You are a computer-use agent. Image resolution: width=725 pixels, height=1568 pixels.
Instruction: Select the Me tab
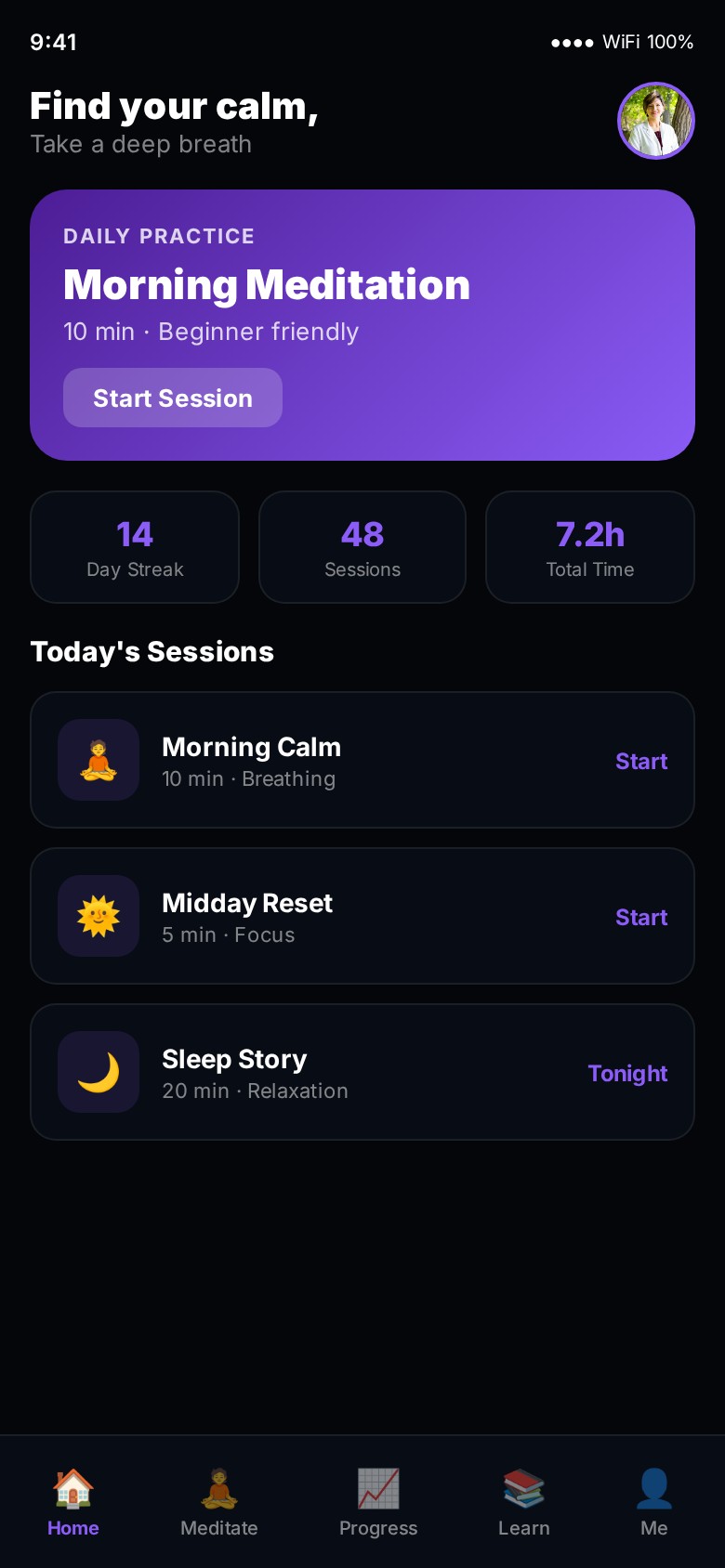click(x=654, y=1501)
